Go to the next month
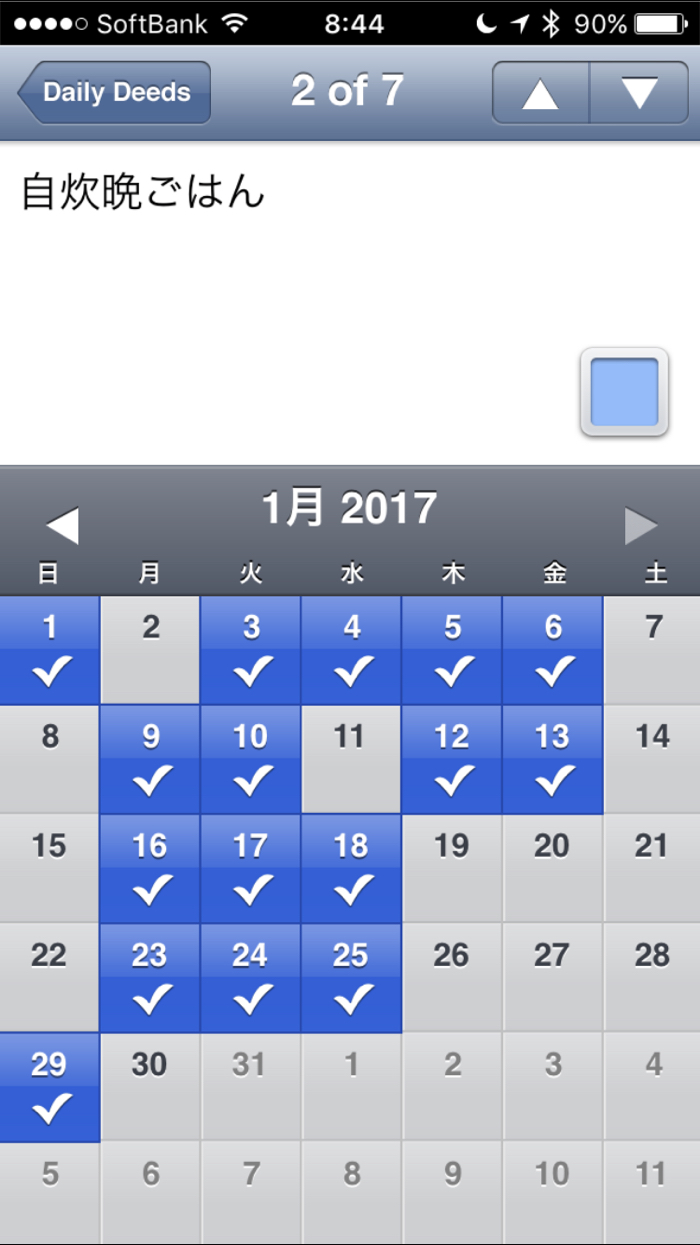This screenshot has width=700, height=1245. pyautogui.click(x=641, y=525)
